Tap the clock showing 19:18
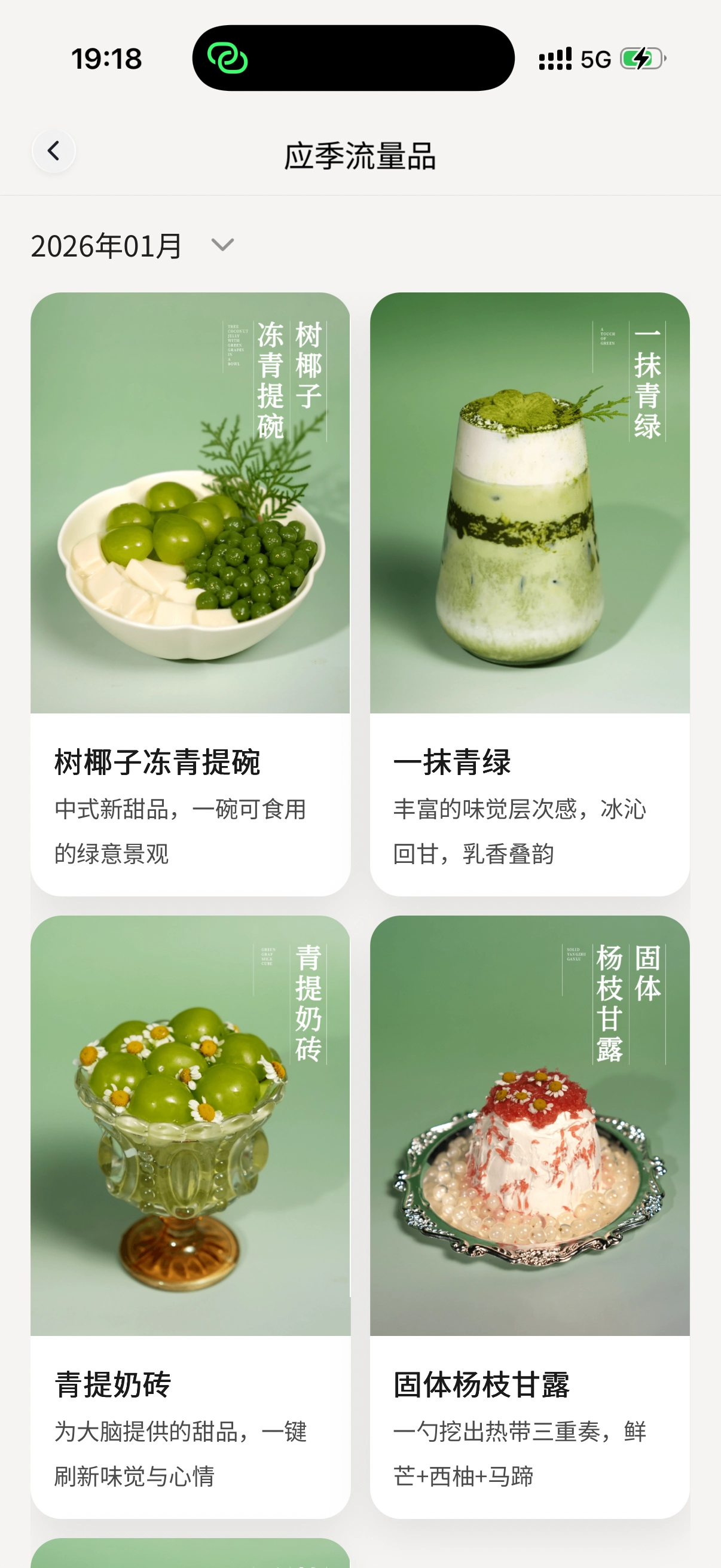The image size is (721, 1568). coord(105,59)
